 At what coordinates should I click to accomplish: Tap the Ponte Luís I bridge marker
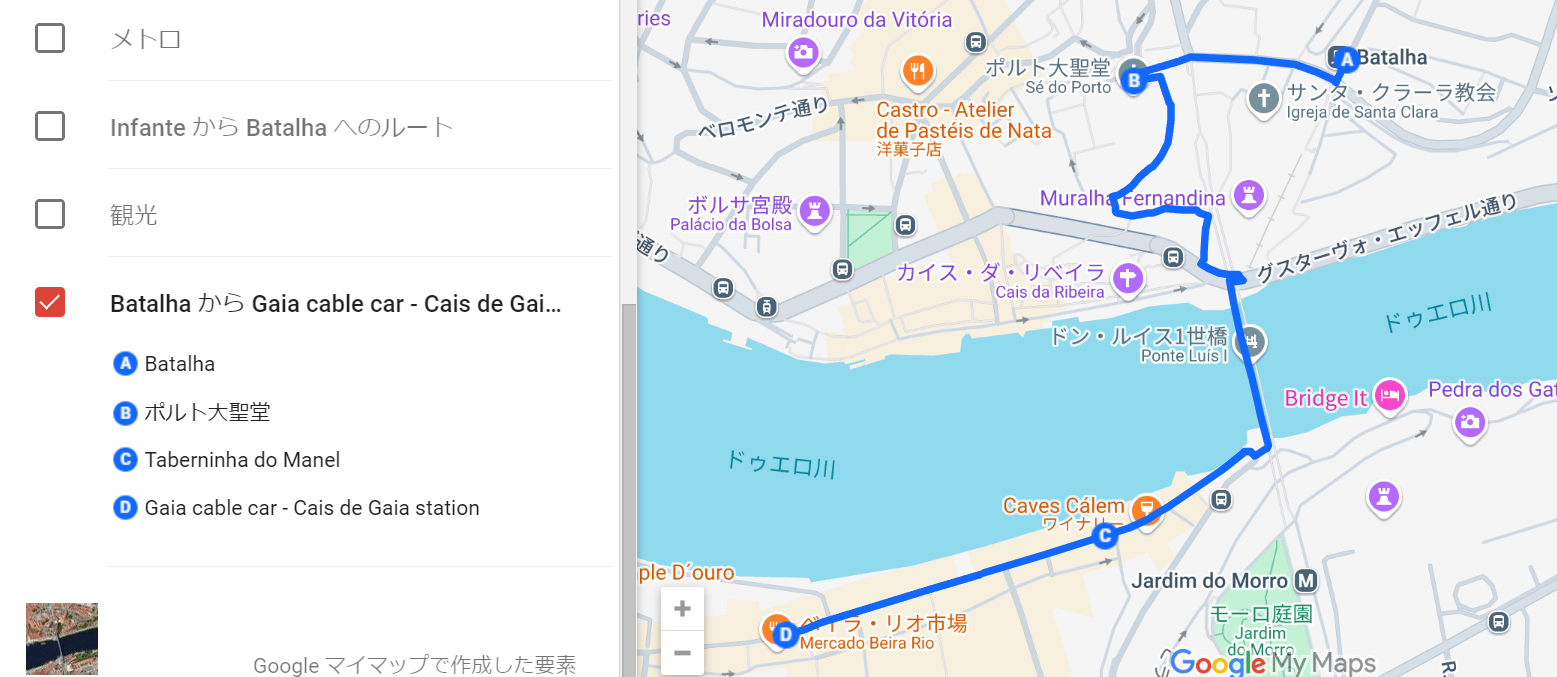pos(1249,343)
